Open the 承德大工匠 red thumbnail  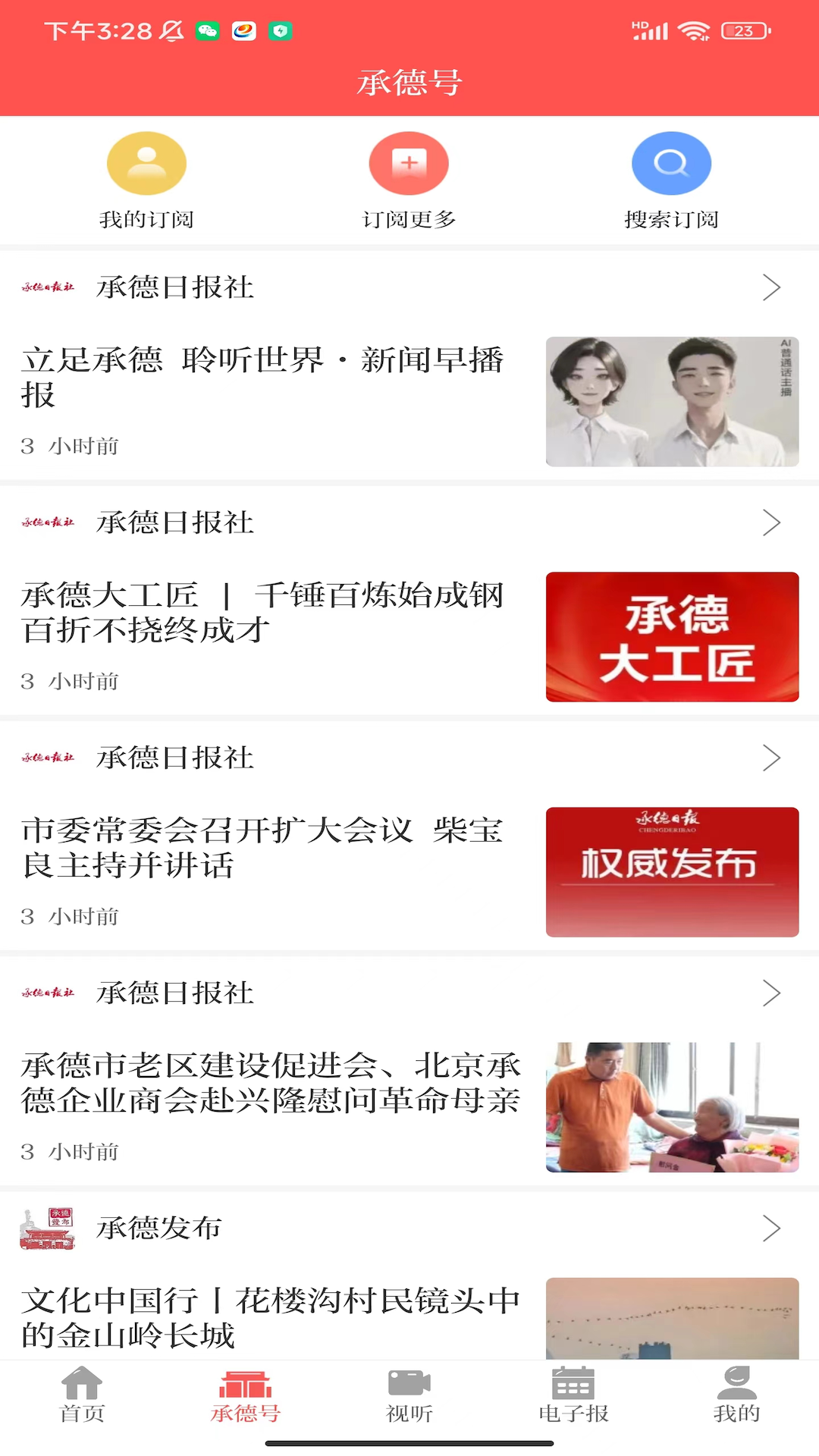pos(672,637)
